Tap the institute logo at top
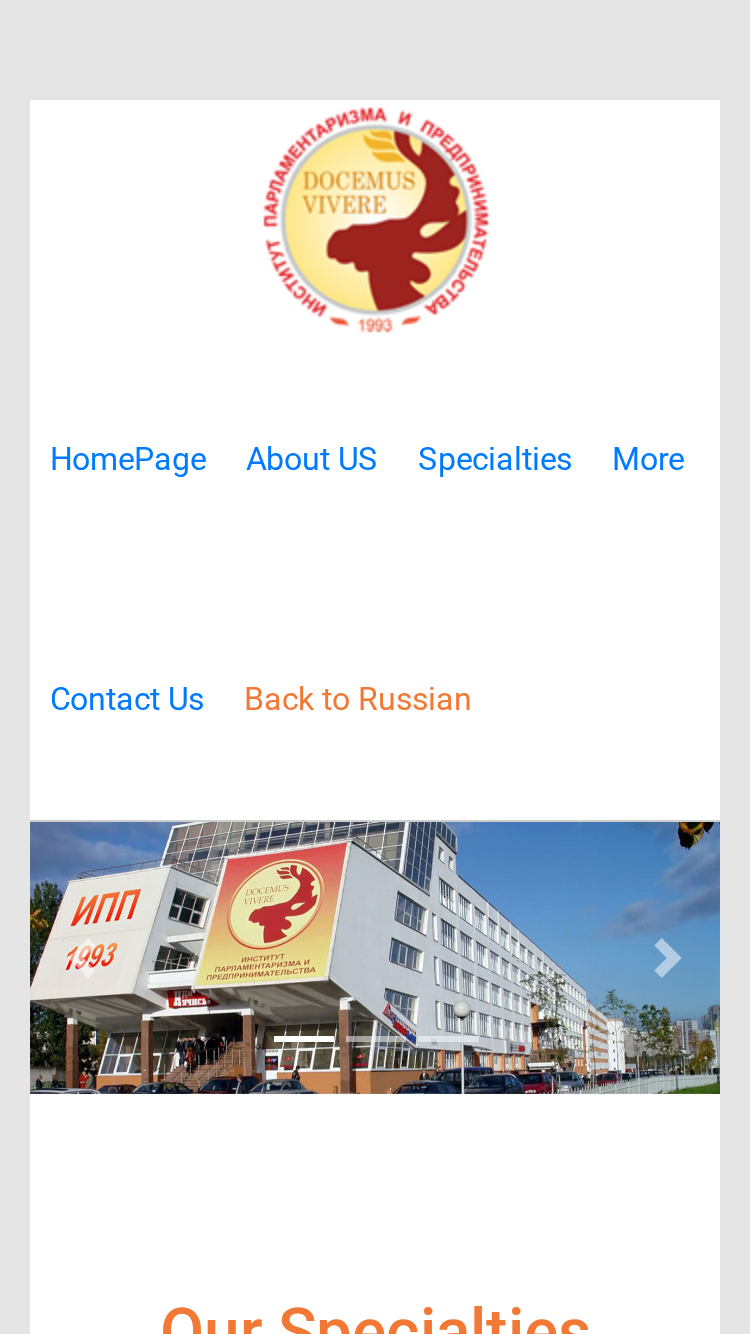Image resolution: width=750 pixels, height=1334 pixels. (x=375, y=220)
